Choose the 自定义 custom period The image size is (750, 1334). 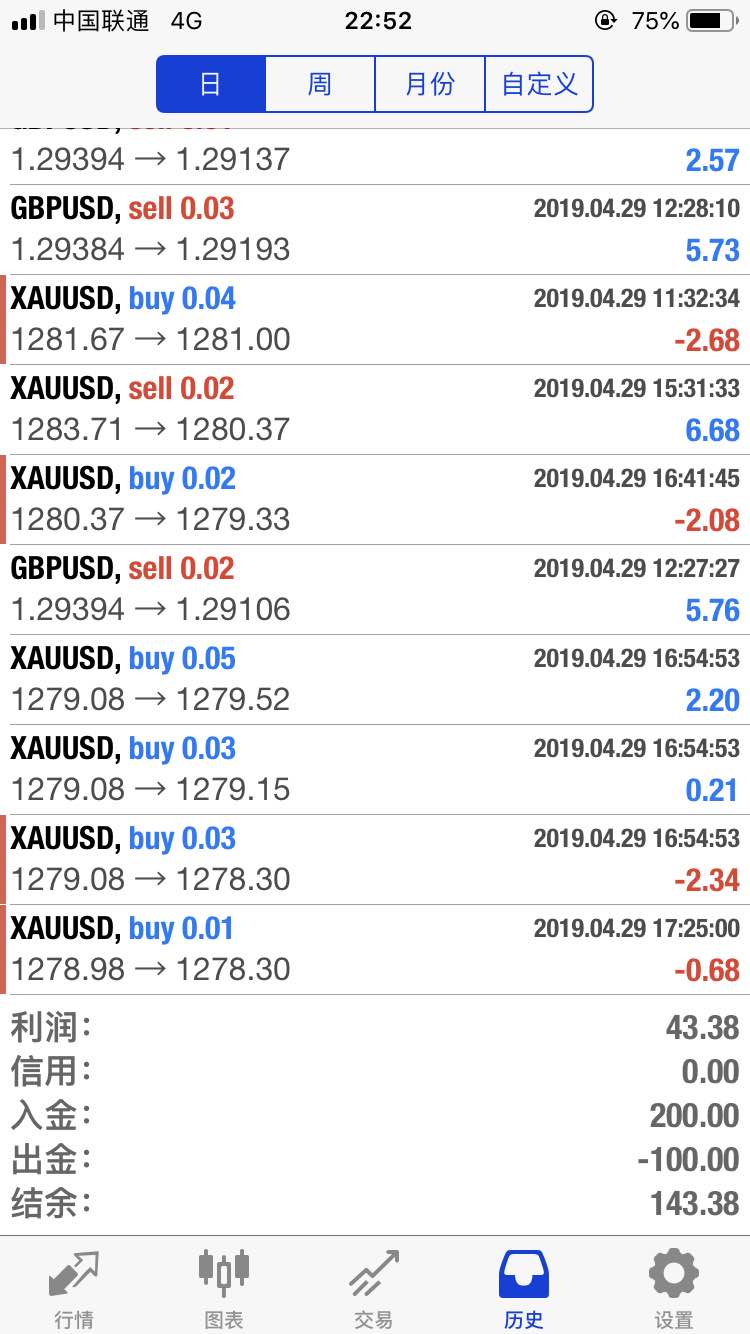(539, 84)
